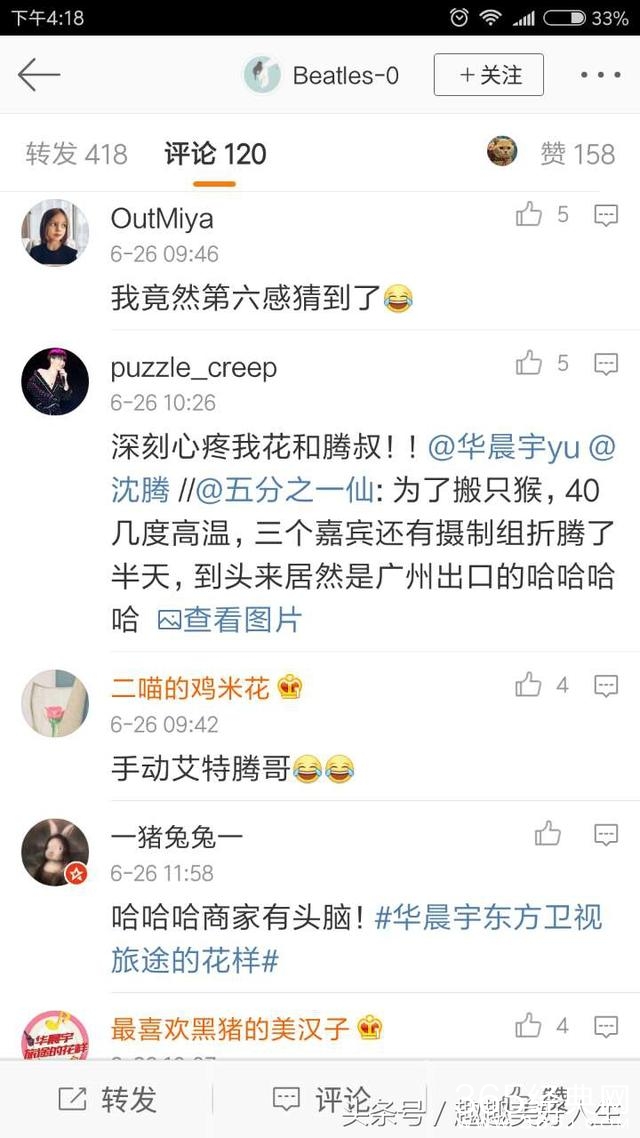Image resolution: width=640 pixels, height=1138 pixels.
Task: Reply to OutMiya's comment
Action: [606, 215]
